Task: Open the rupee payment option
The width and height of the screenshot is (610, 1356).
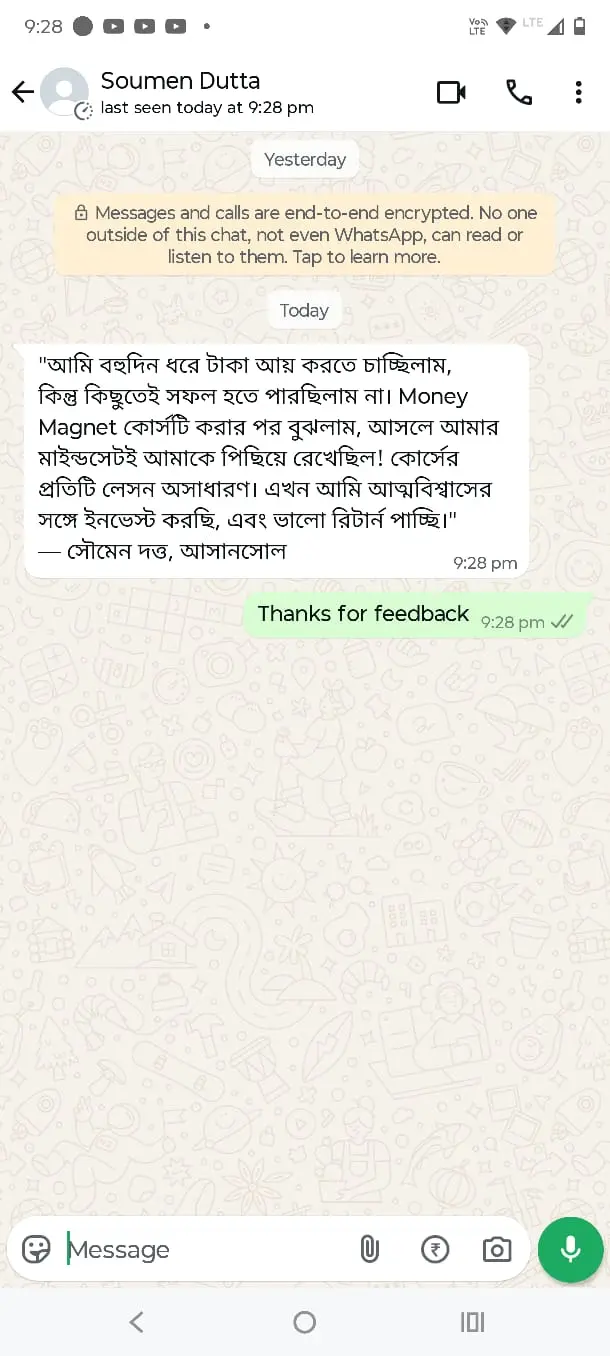Action: [x=435, y=1249]
